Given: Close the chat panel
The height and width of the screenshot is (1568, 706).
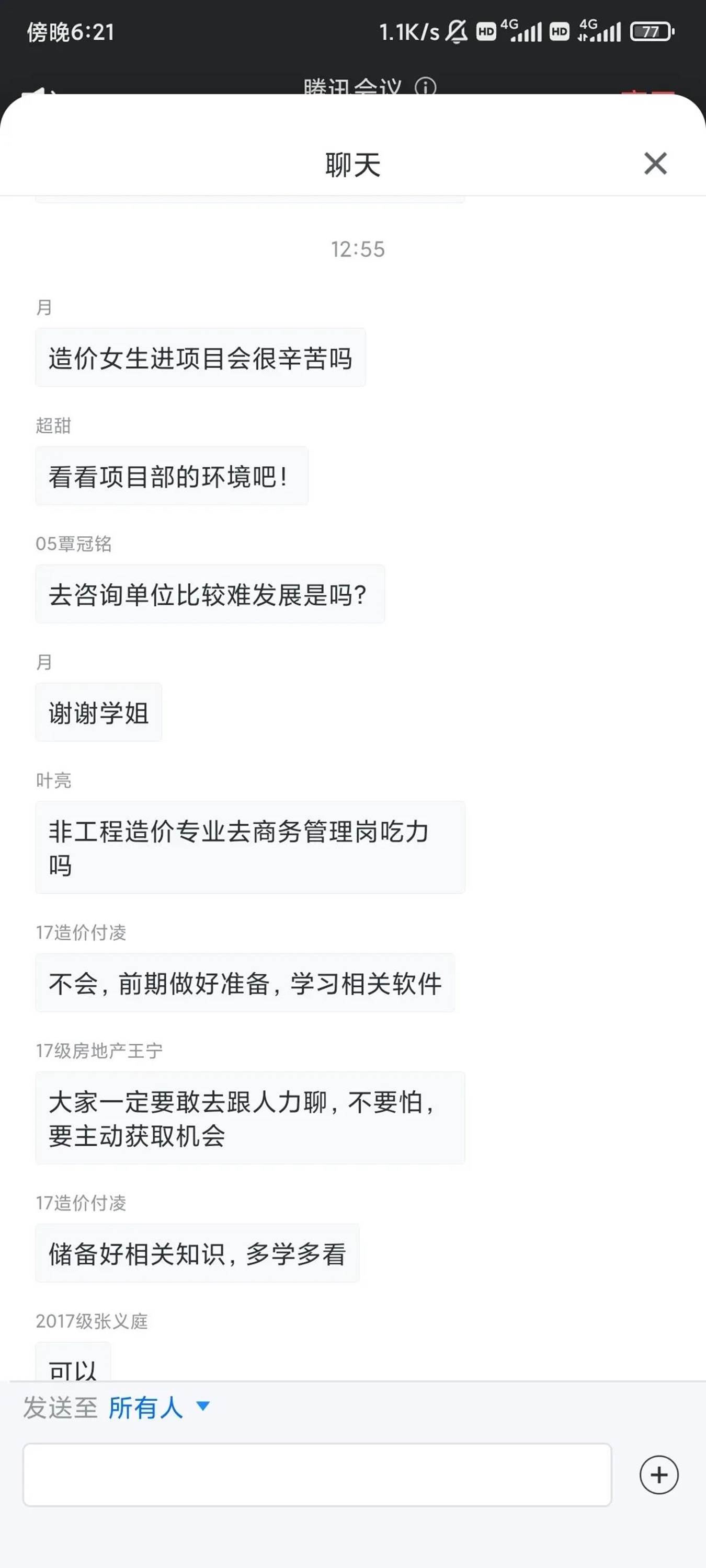Looking at the screenshot, I should point(655,163).
